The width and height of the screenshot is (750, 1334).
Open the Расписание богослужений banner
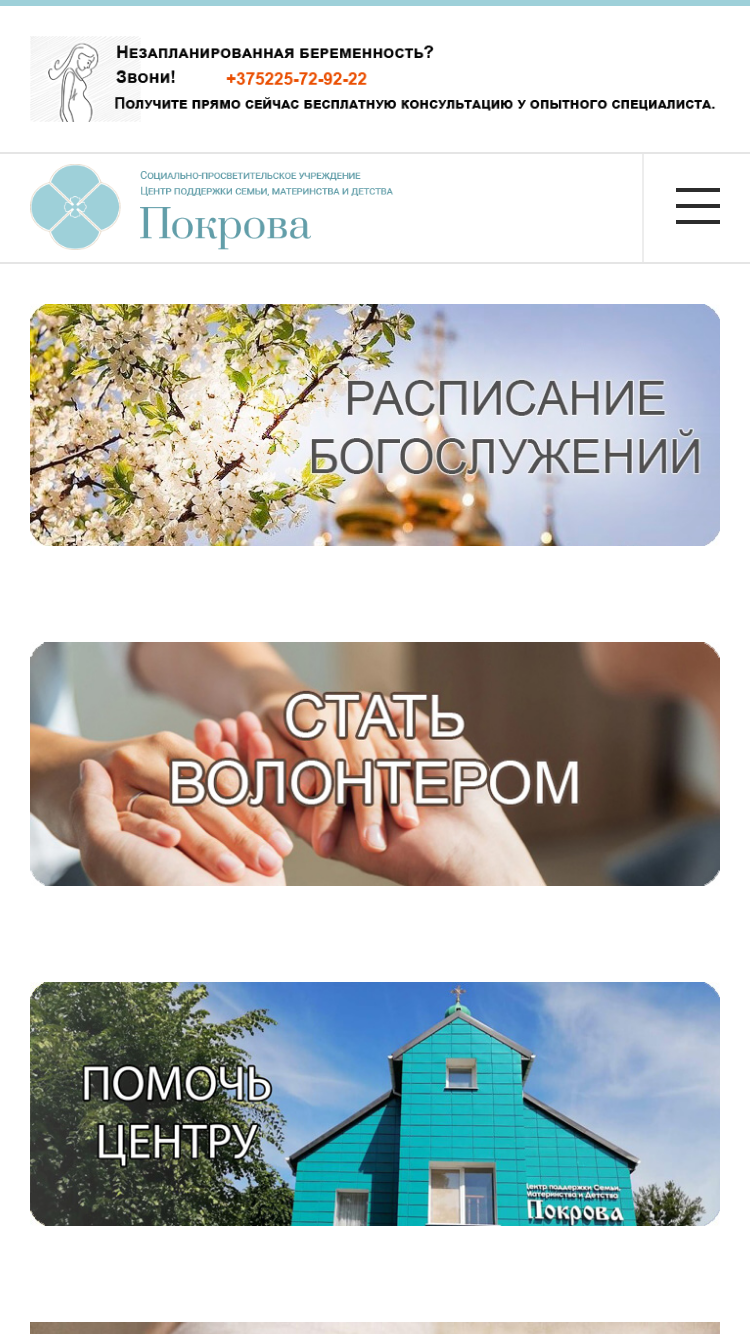(375, 425)
